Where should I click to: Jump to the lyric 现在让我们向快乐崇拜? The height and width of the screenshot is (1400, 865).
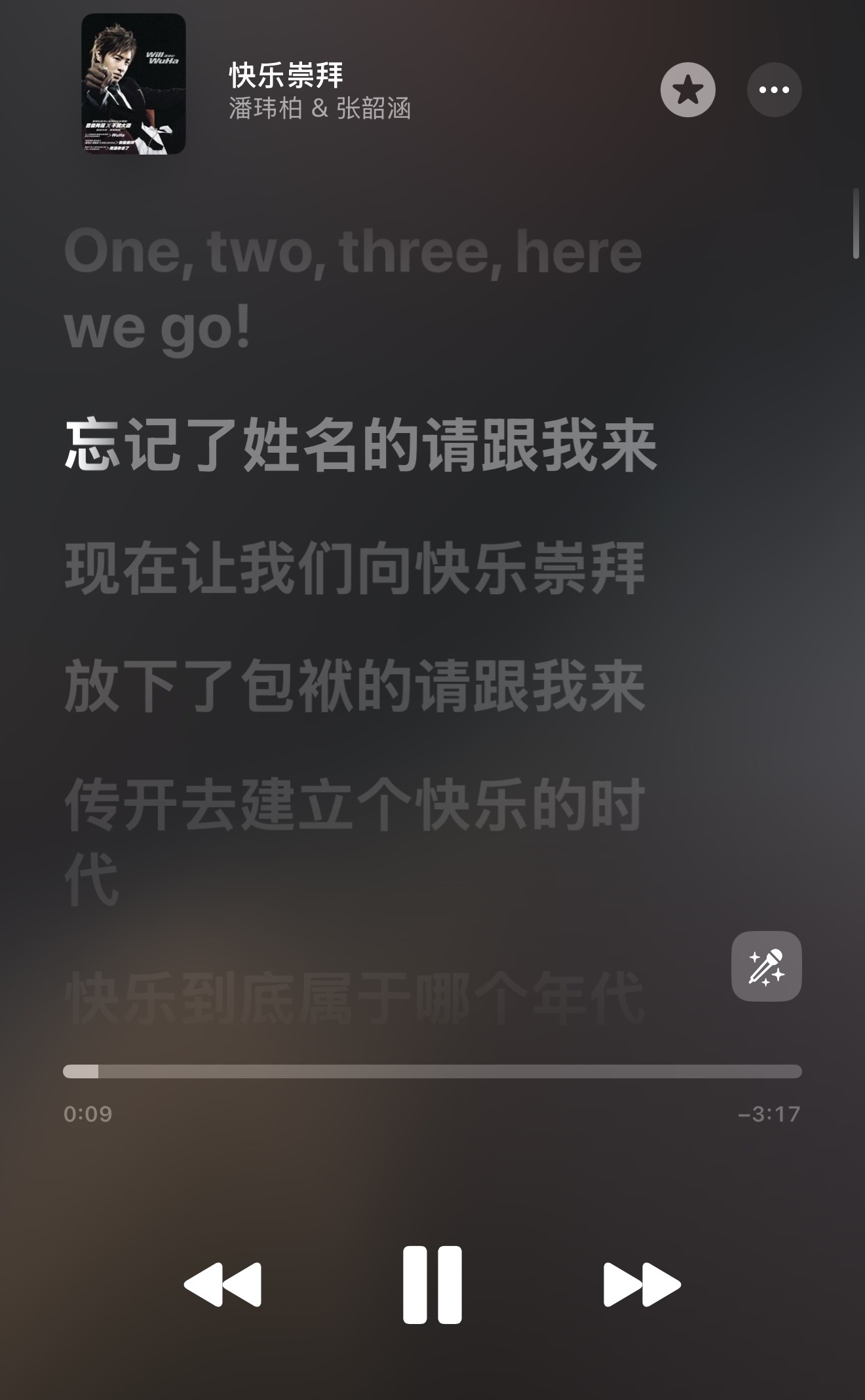click(355, 568)
